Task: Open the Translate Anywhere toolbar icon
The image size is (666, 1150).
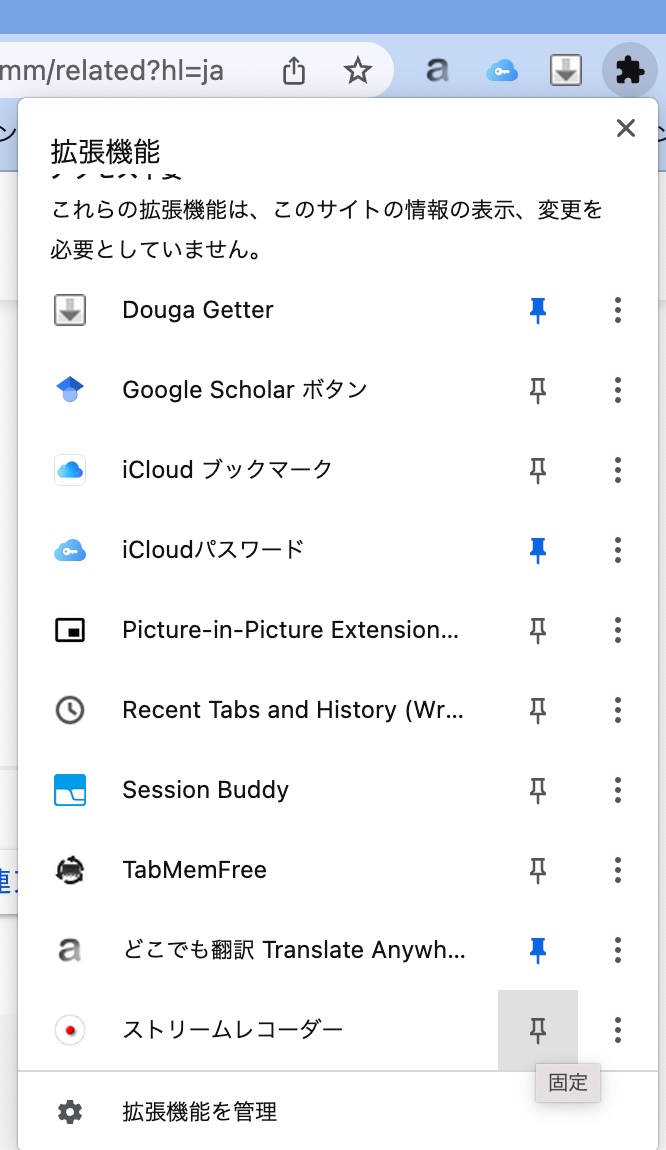Action: [x=437, y=70]
